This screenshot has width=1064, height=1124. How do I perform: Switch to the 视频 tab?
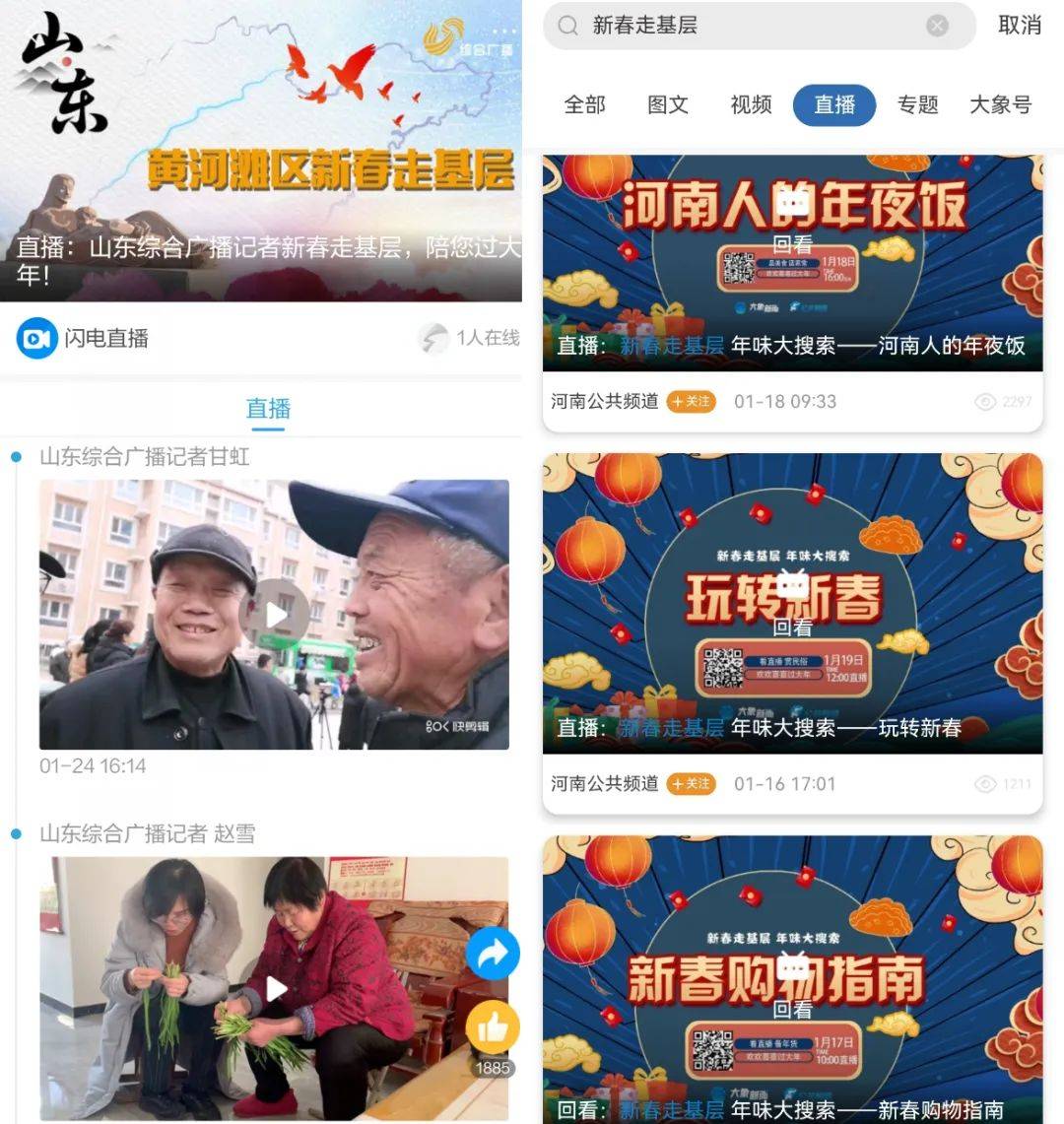click(750, 104)
